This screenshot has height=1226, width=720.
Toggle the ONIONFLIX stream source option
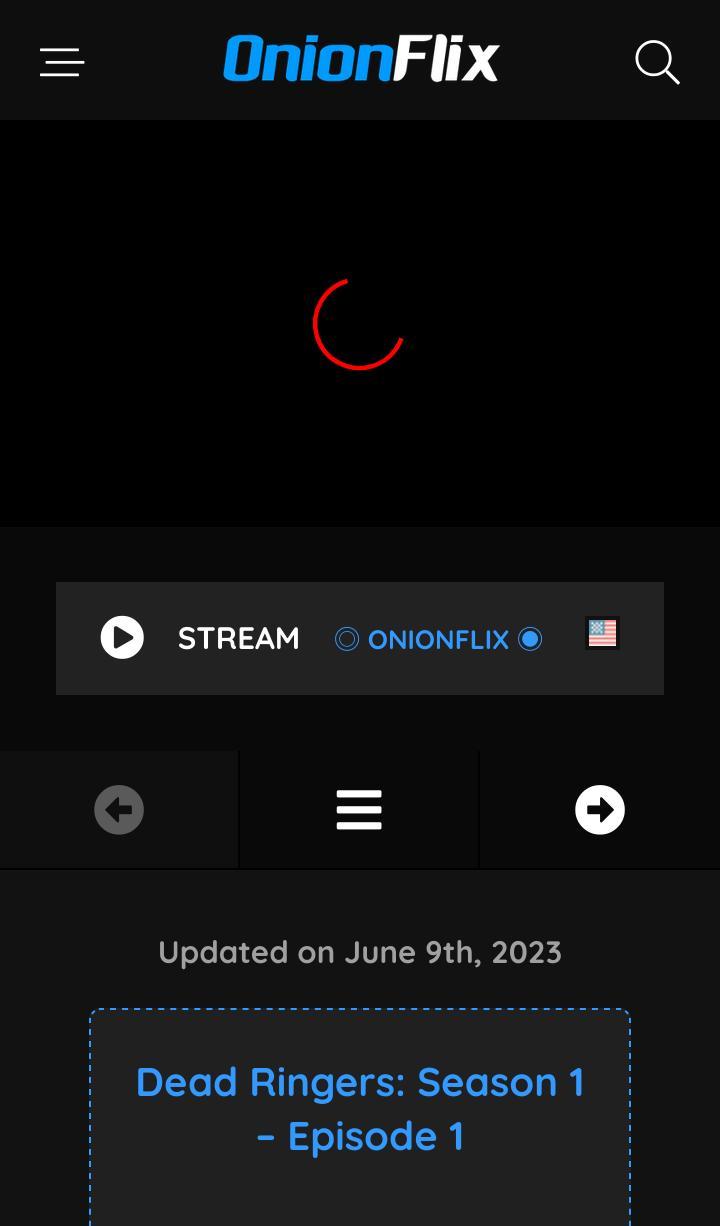(438, 639)
